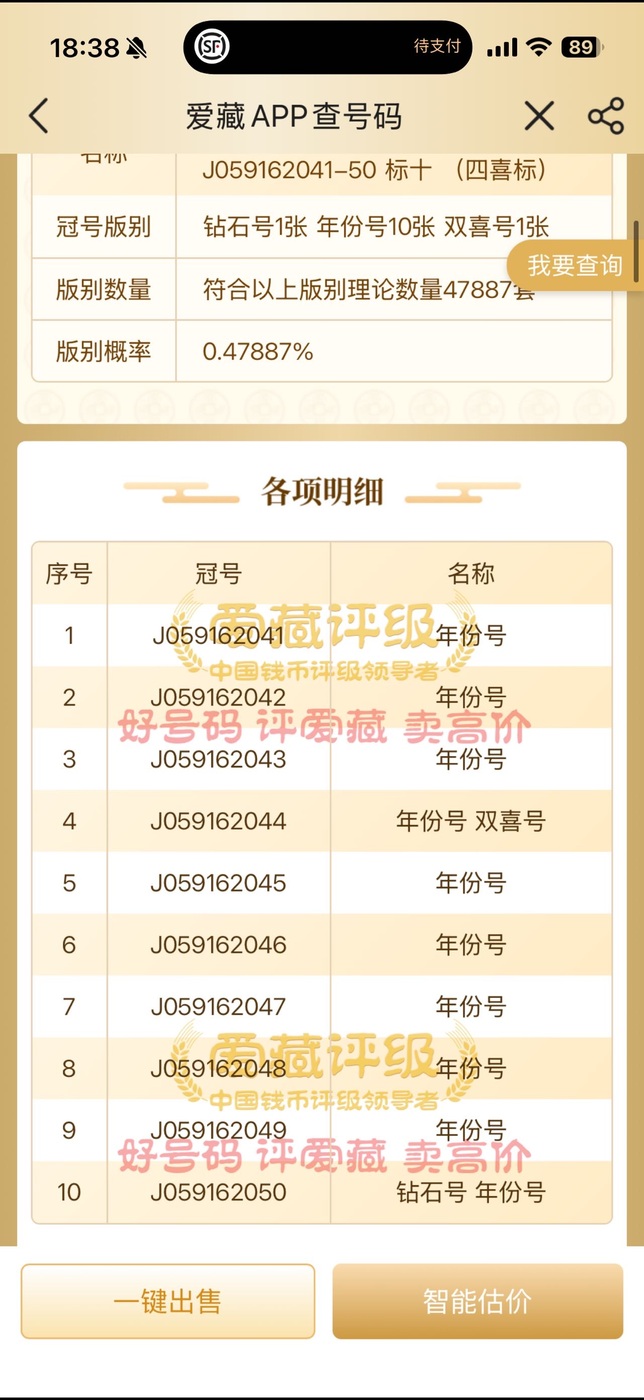Share this page via share icon

(605, 117)
